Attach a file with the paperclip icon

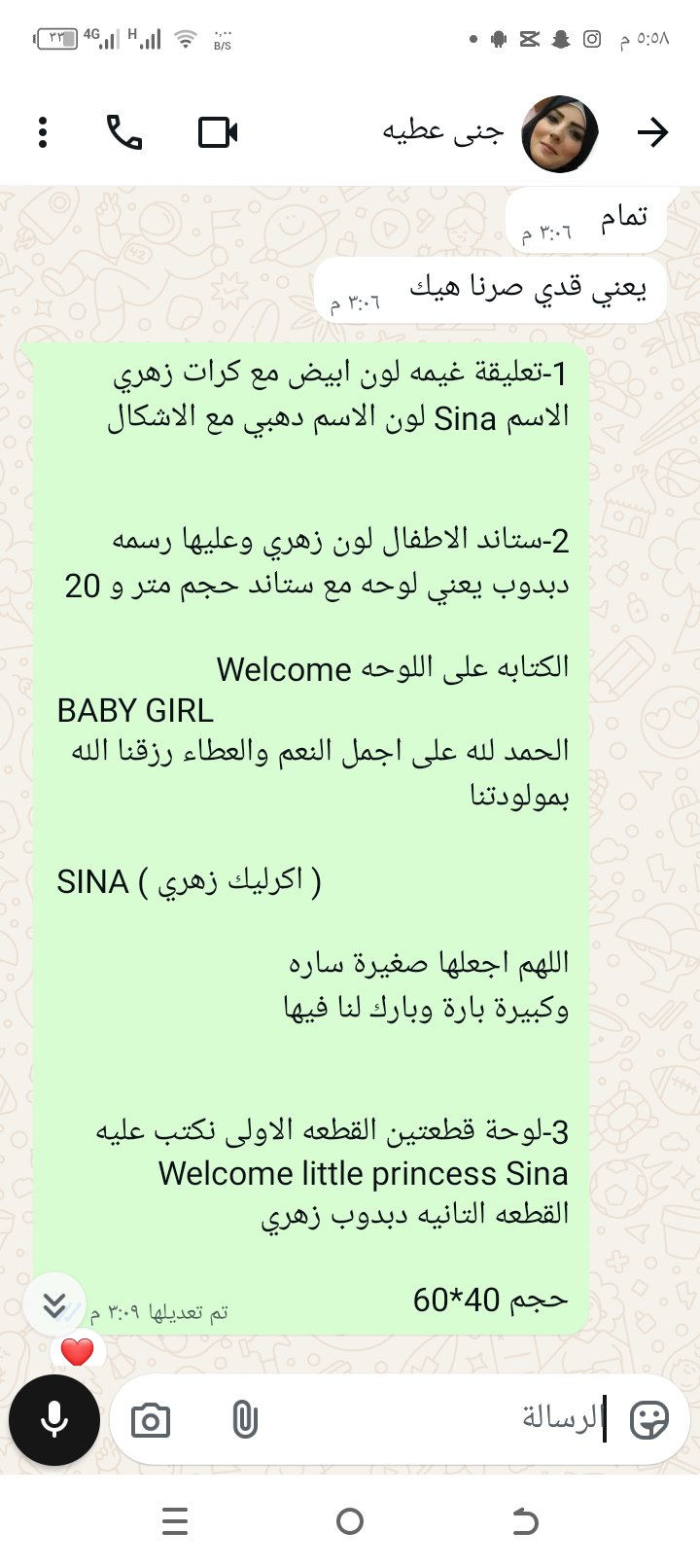pos(245,1420)
